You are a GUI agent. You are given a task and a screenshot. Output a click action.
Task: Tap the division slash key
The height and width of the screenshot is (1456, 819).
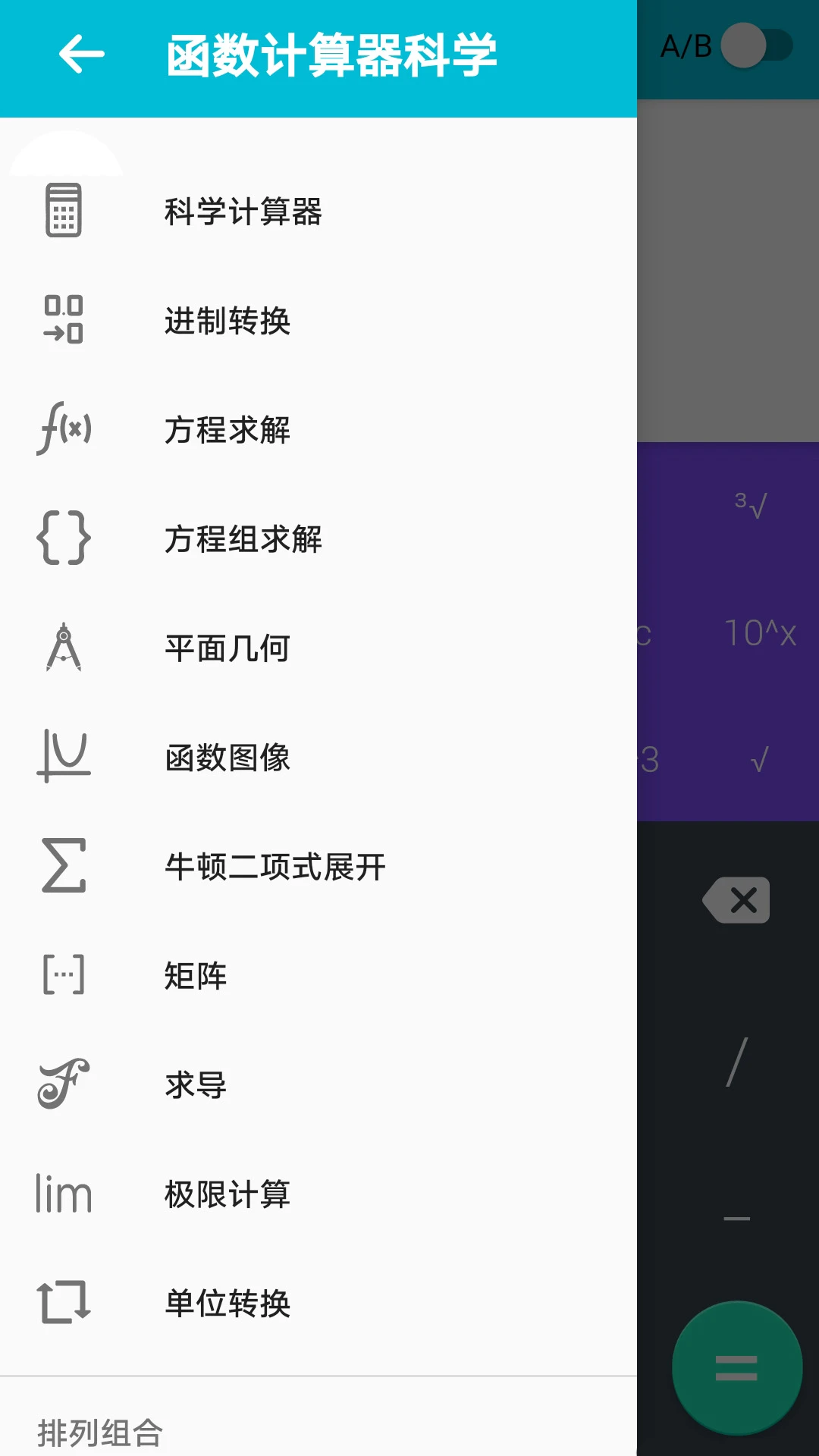737,1062
